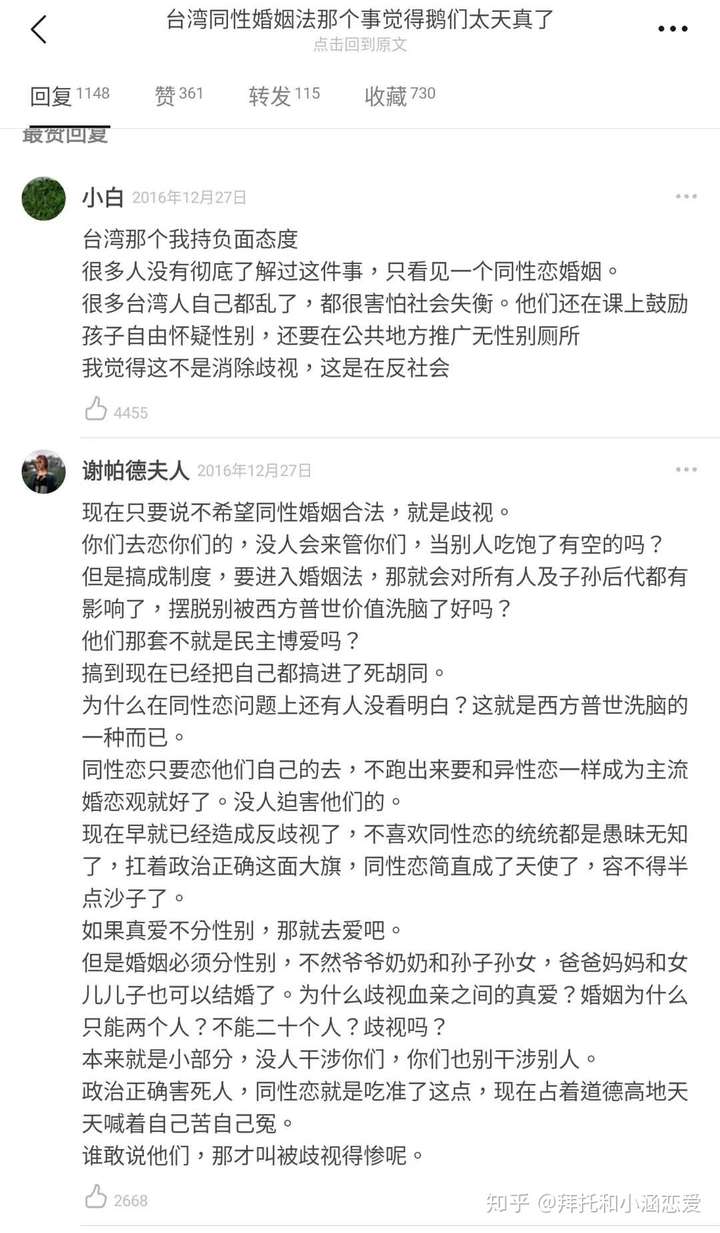Open 谢帕德夫人's profile avatar
The width and height of the screenshot is (720, 1233).
43,471
